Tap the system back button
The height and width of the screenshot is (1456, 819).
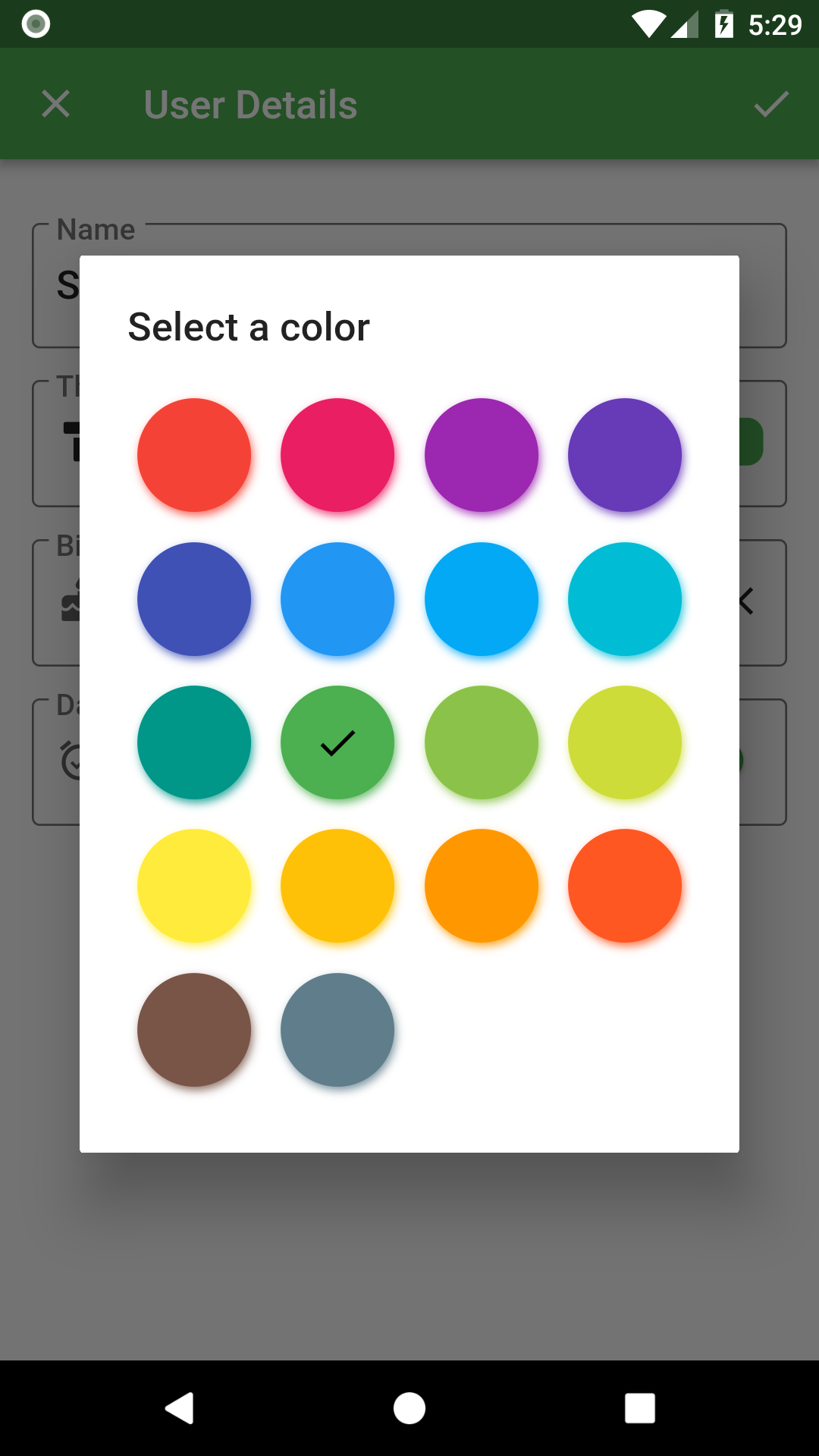click(x=180, y=1408)
